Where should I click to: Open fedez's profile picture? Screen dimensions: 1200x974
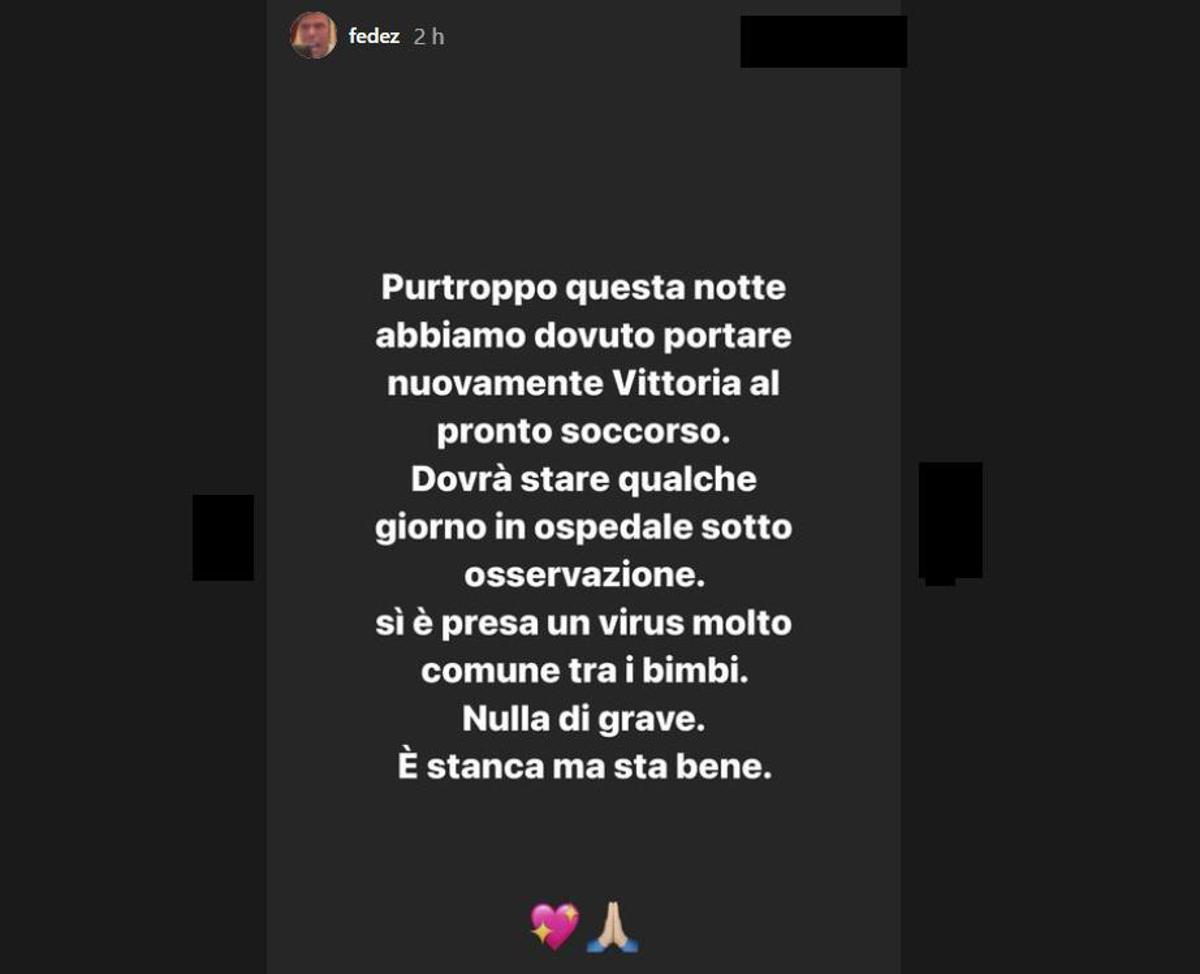313,36
